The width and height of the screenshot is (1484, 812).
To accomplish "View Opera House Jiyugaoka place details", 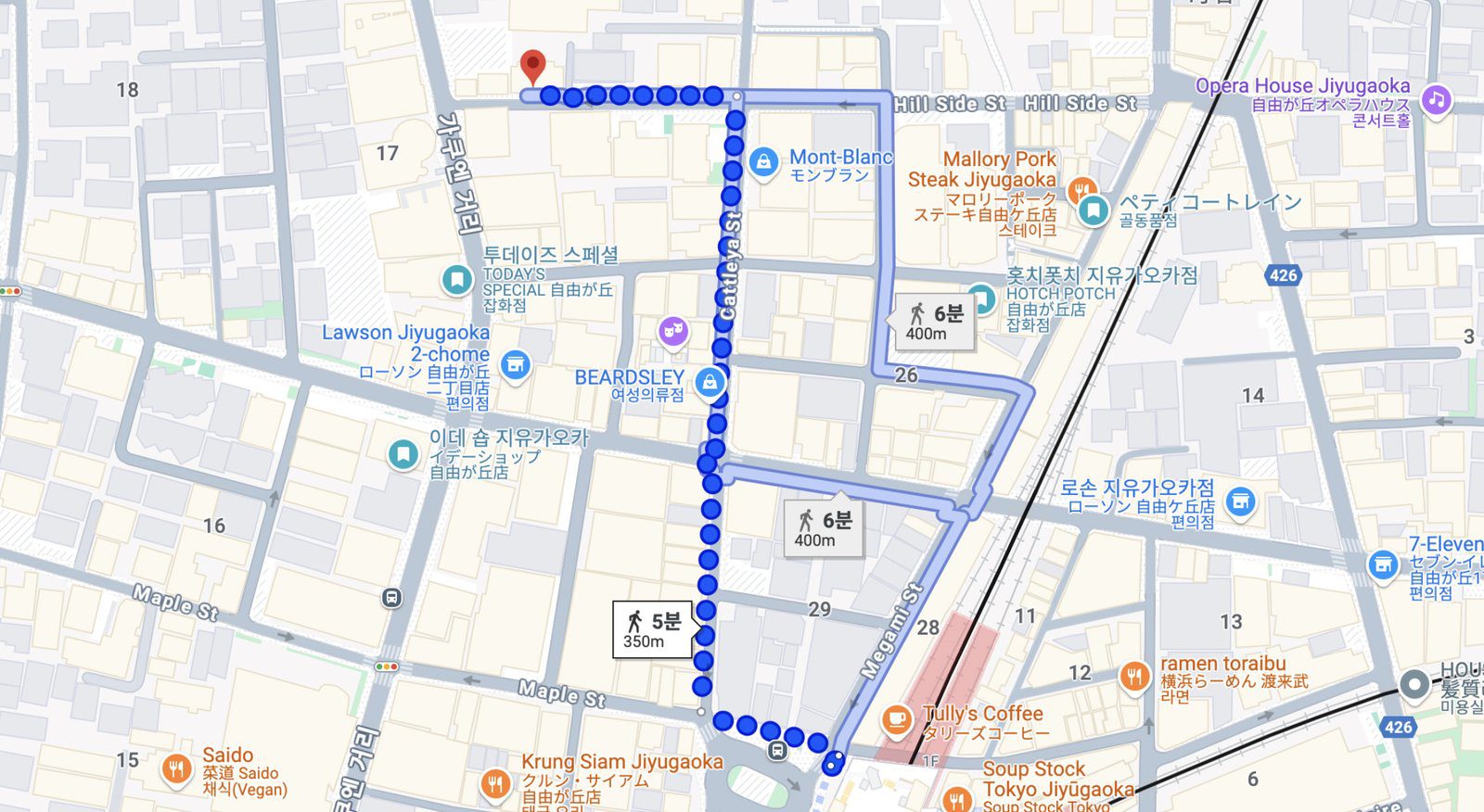I will (x=1437, y=99).
